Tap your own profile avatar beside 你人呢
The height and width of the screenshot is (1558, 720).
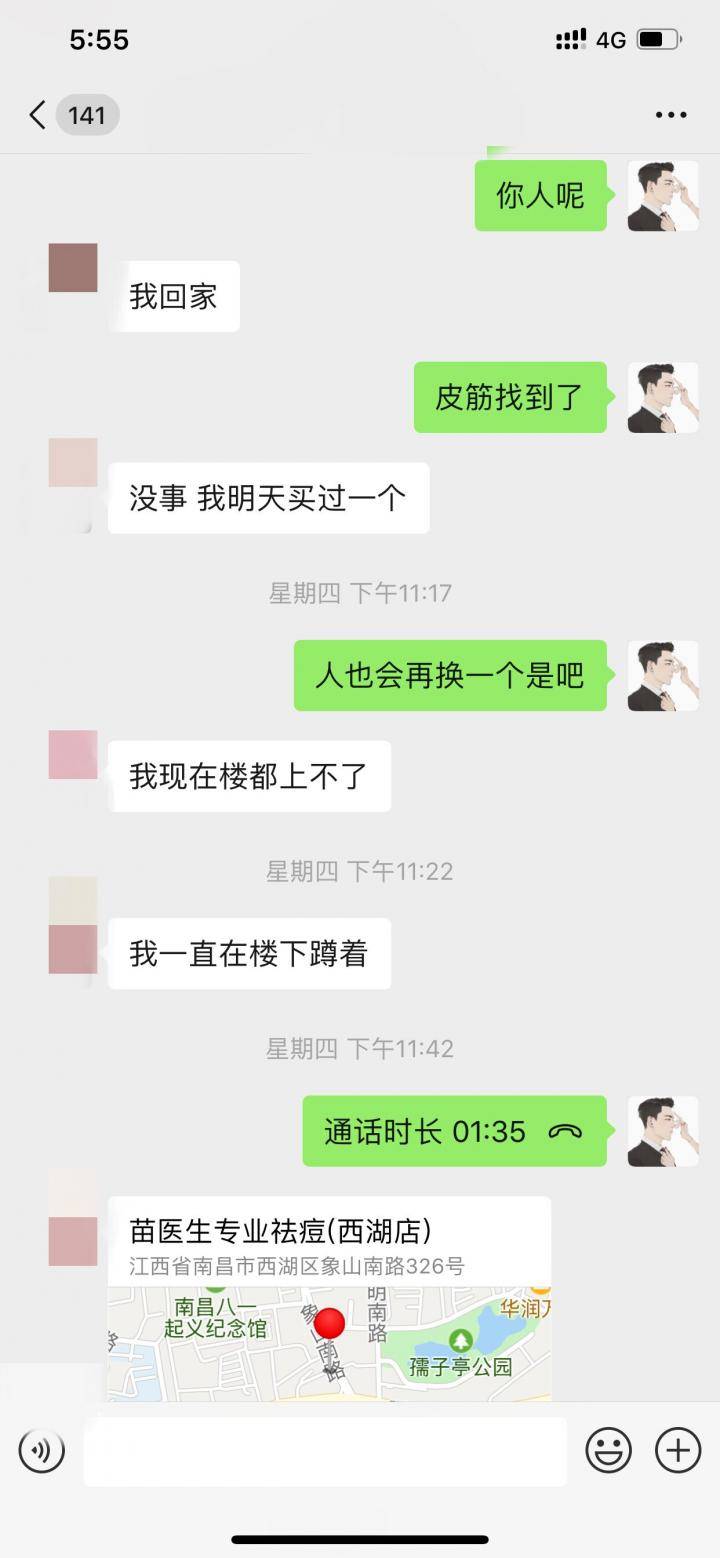click(662, 196)
